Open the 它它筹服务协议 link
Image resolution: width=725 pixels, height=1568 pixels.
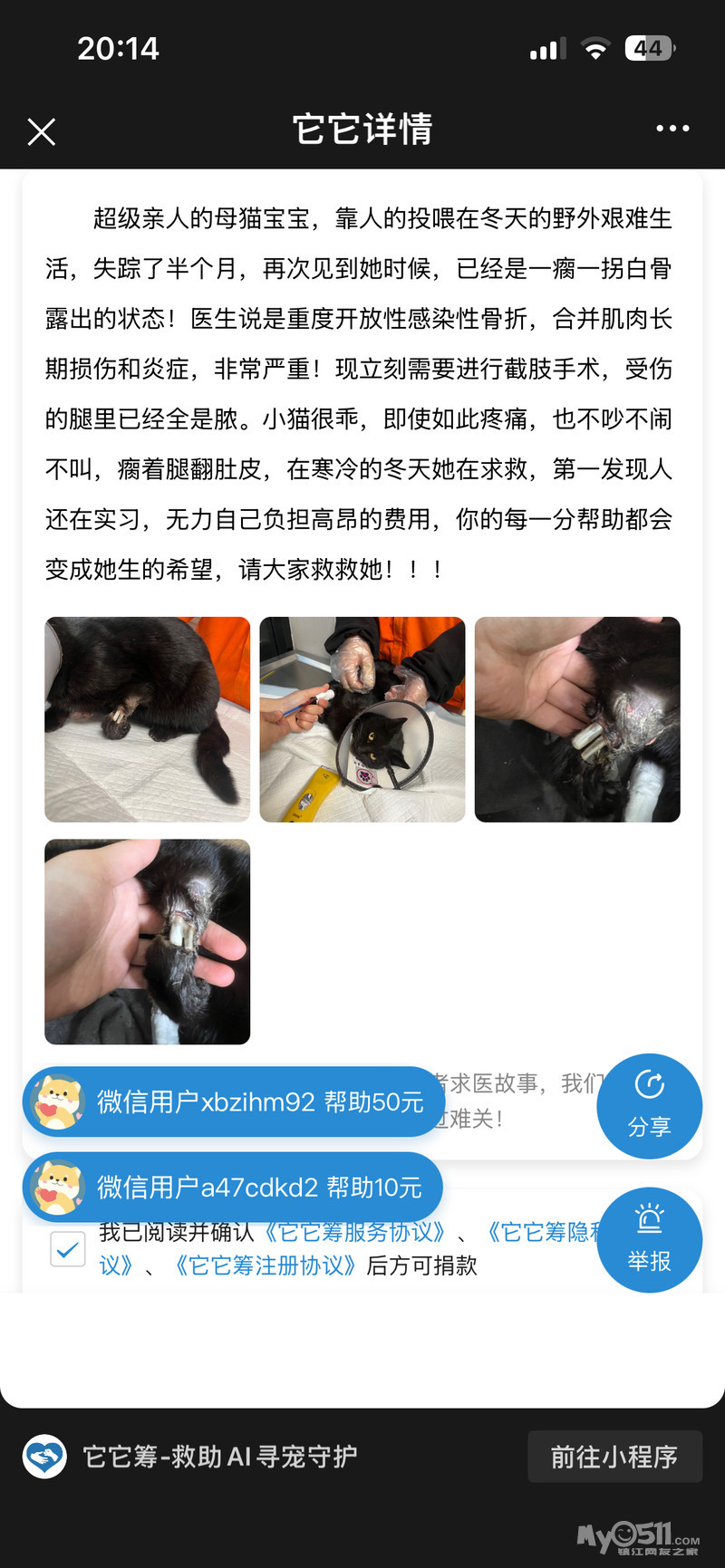pos(354,1233)
